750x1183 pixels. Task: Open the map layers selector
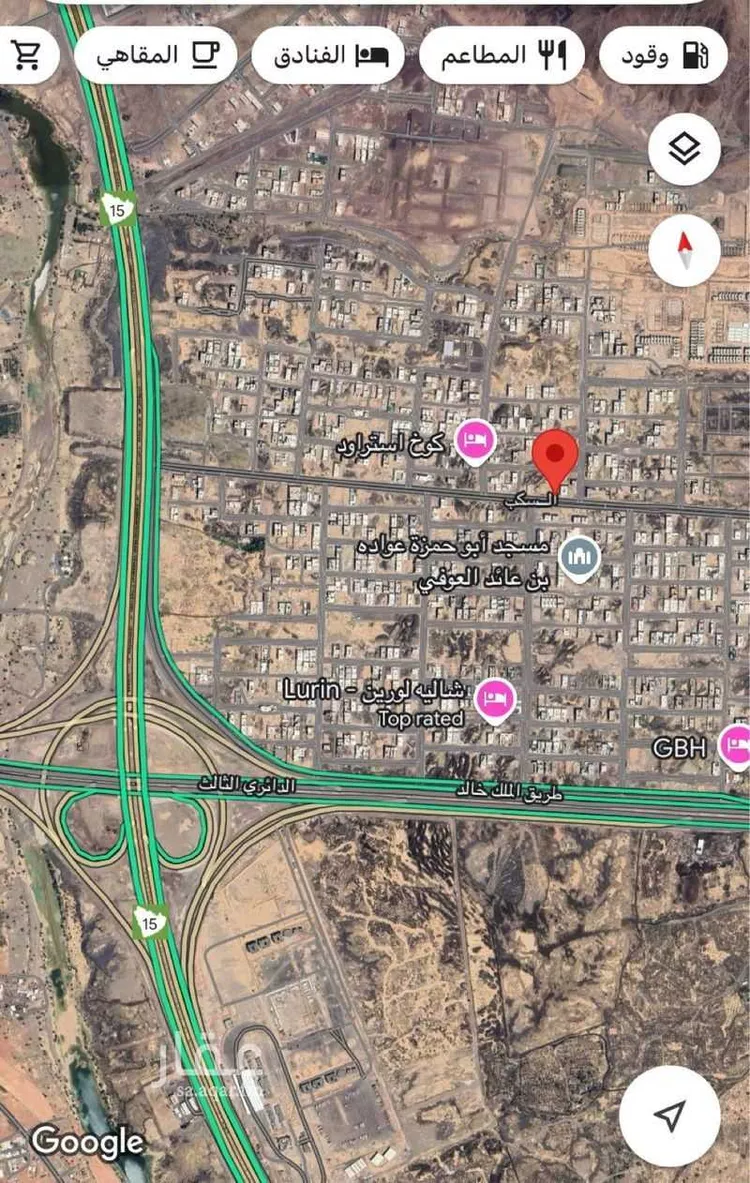click(684, 150)
